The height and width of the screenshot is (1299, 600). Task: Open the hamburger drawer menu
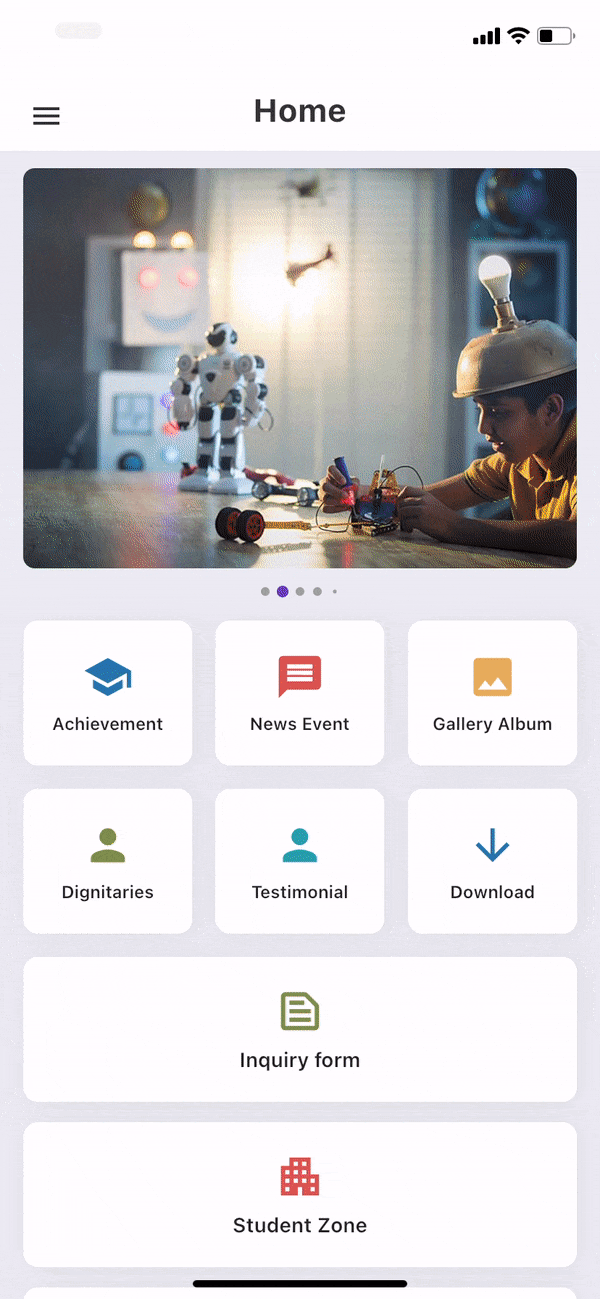pyautogui.click(x=46, y=116)
